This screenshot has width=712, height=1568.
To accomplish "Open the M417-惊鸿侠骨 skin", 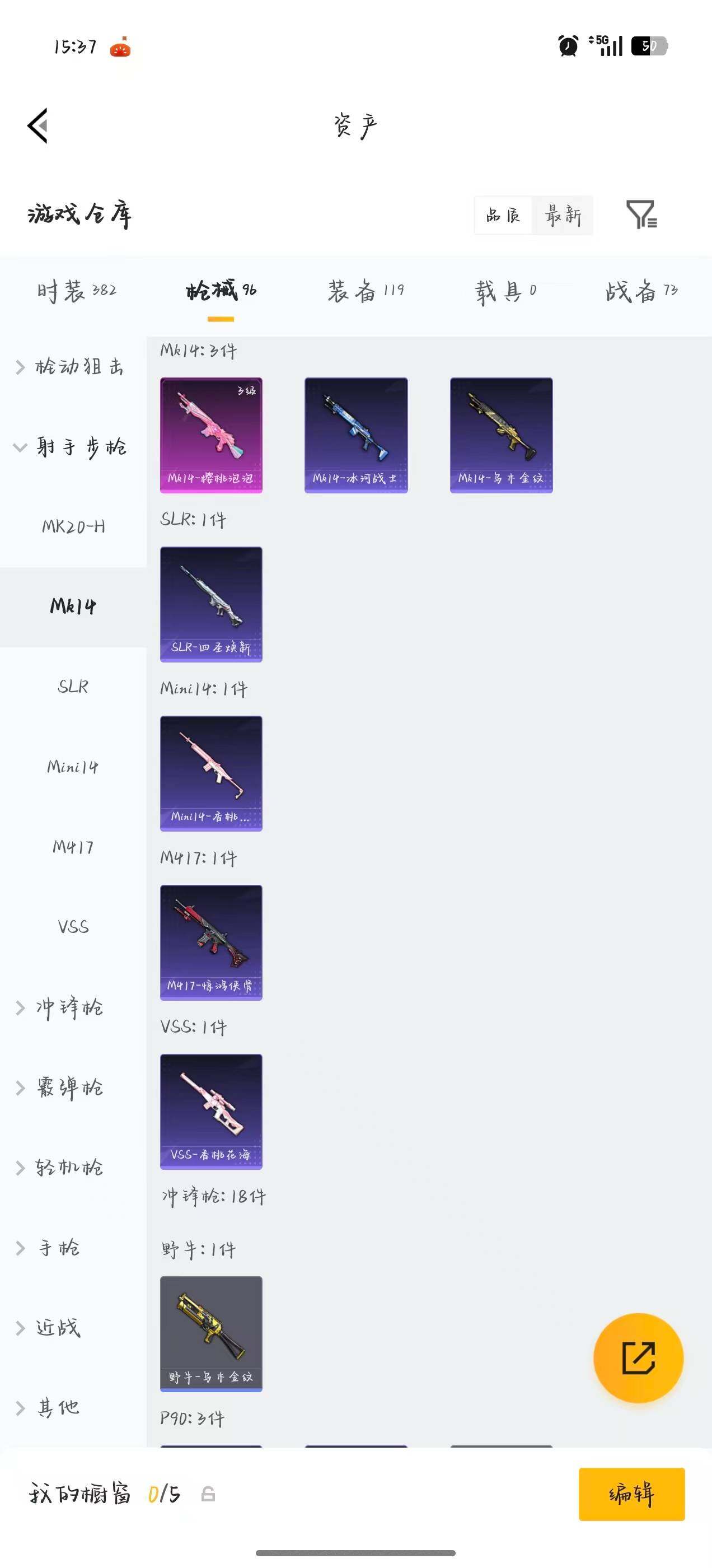I will pyautogui.click(x=211, y=943).
